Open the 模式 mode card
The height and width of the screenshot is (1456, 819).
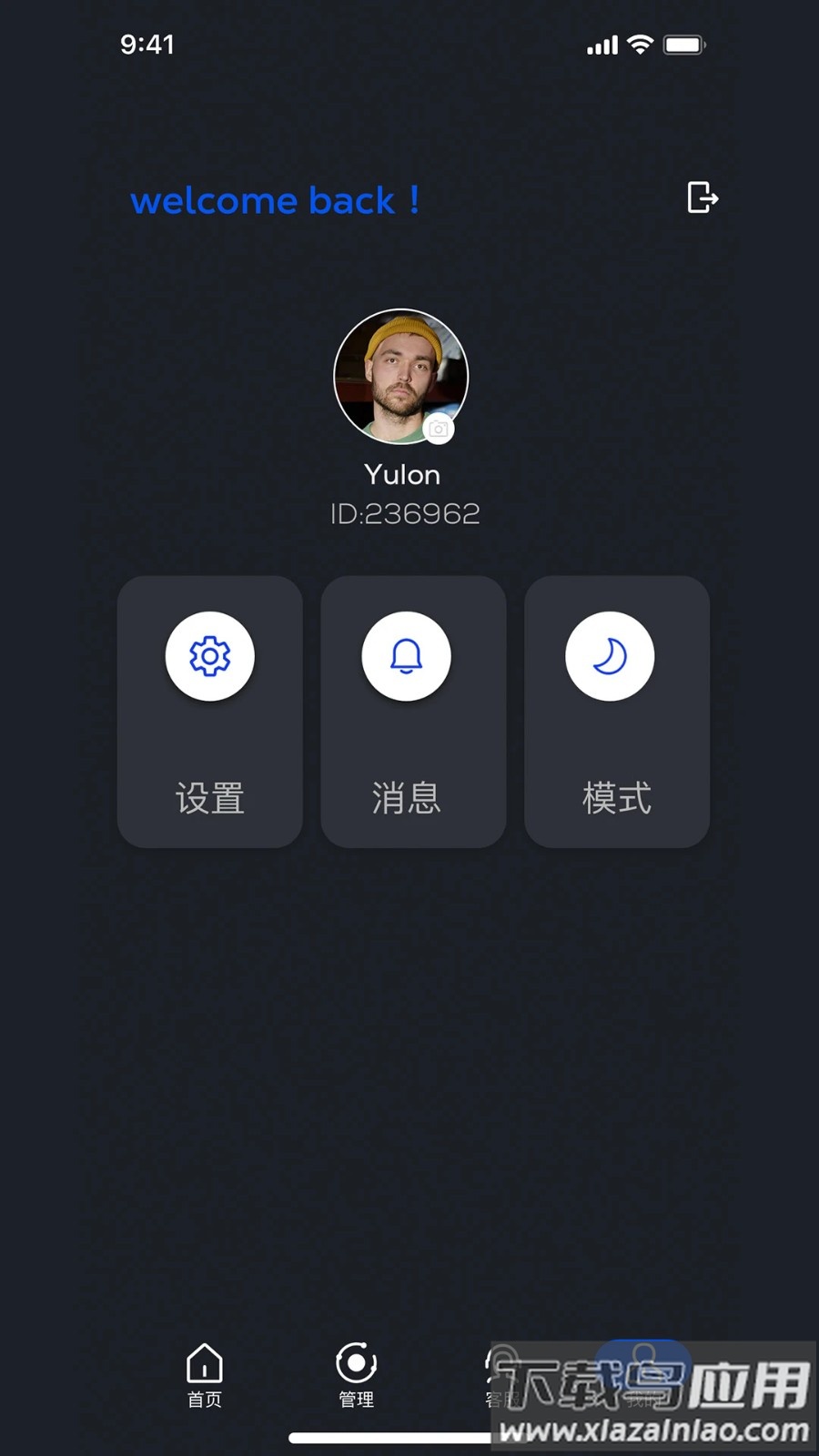(616, 711)
